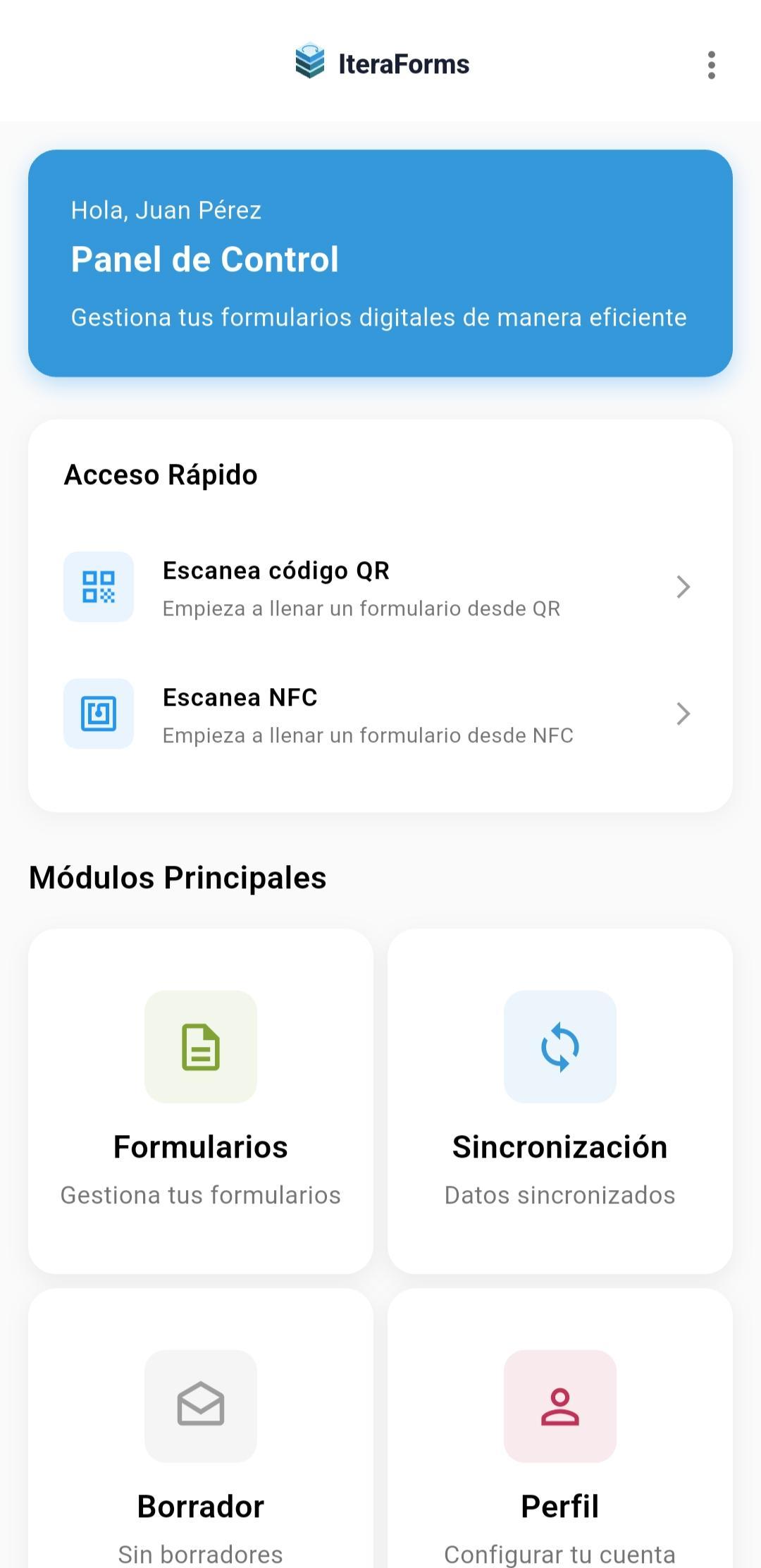Tap 'Datos sincronizados' status text

[559, 1195]
